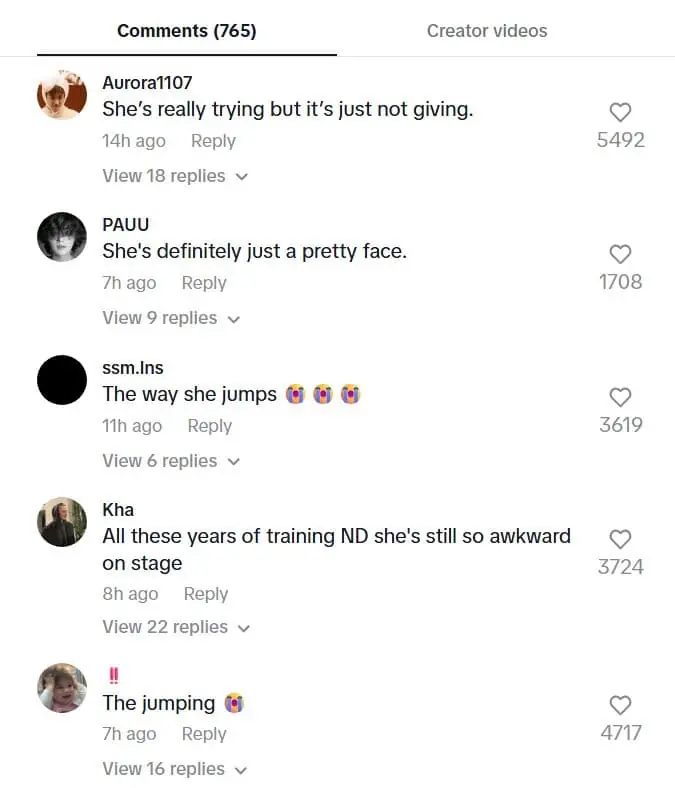This screenshot has height=788, width=675.
Task: Open ssm.Ins username profile
Action: (x=133, y=368)
